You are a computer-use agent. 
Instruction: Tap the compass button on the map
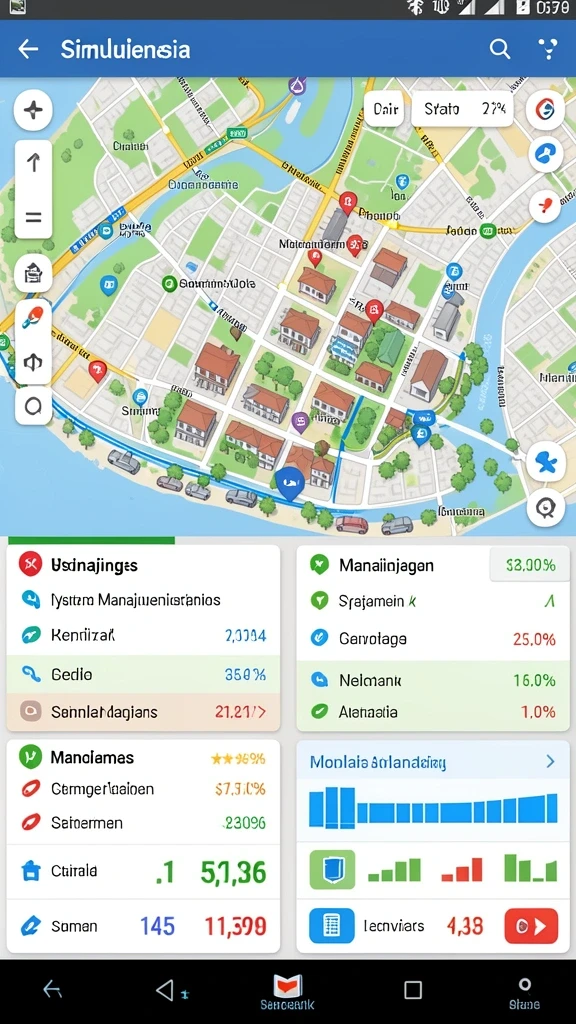(x=33, y=109)
